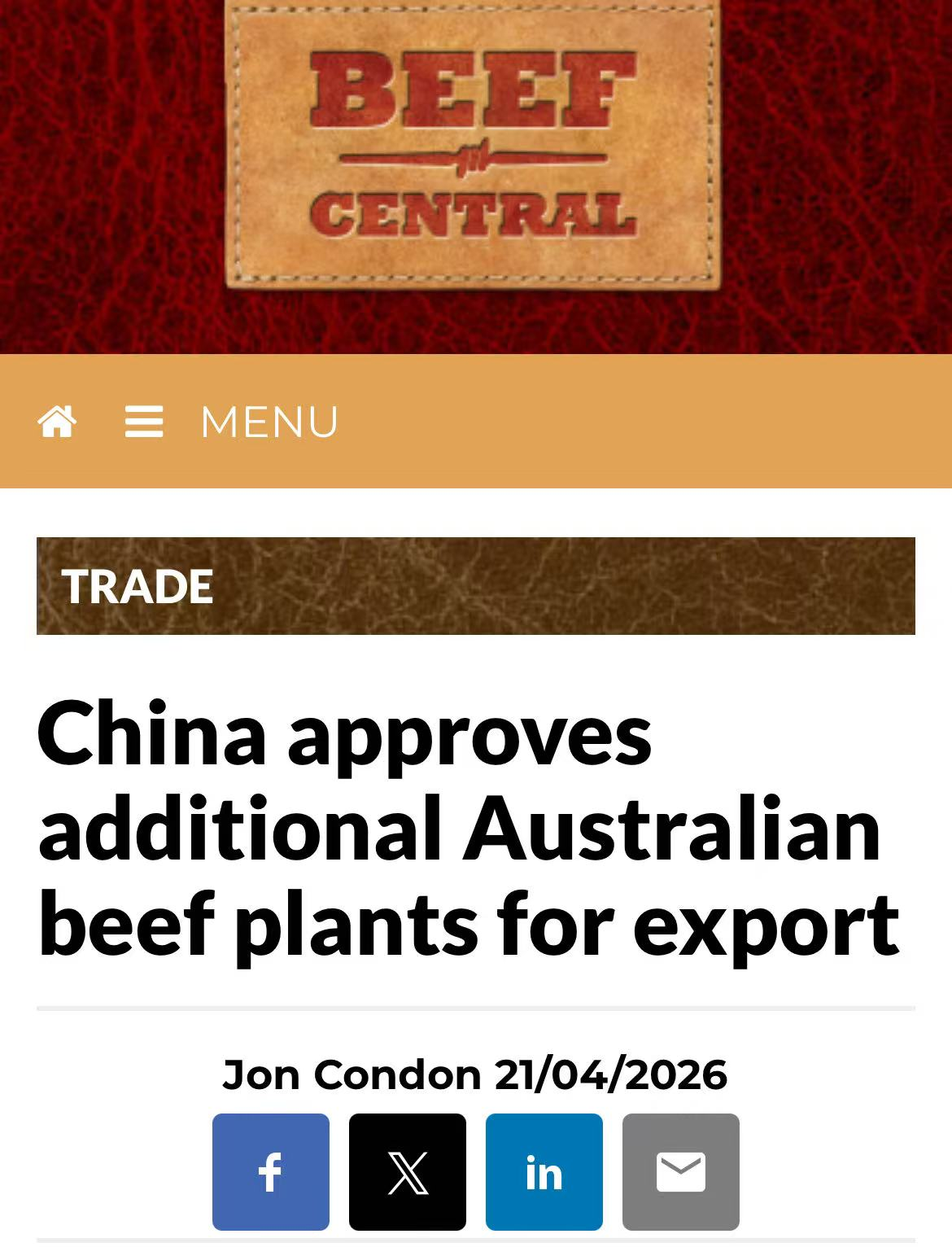Open the MENU hamburger

pos(231,422)
